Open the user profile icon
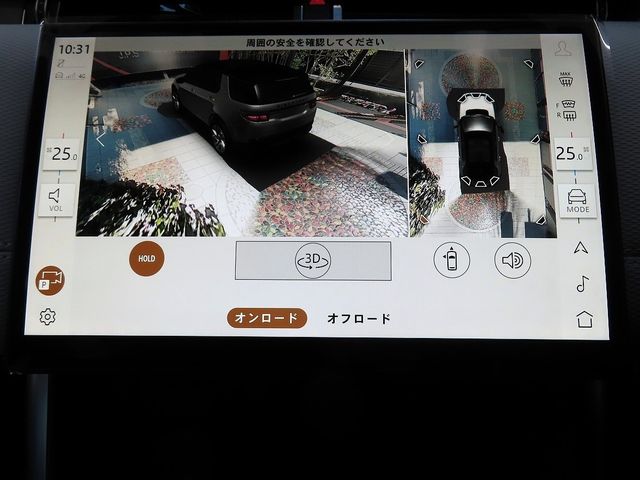Viewport: 640px width, 480px height. coord(565,48)
